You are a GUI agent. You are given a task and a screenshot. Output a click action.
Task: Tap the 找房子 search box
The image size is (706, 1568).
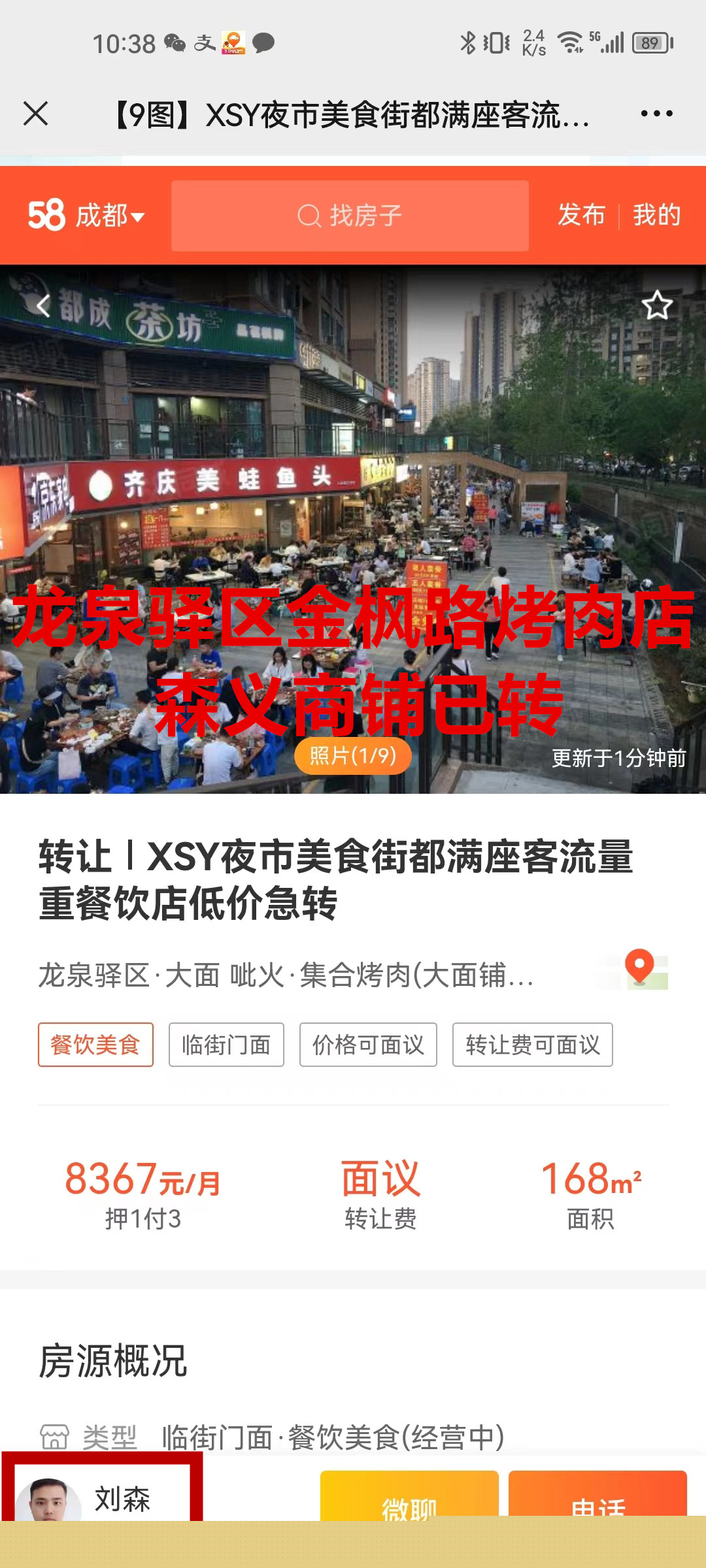(350, 216)
